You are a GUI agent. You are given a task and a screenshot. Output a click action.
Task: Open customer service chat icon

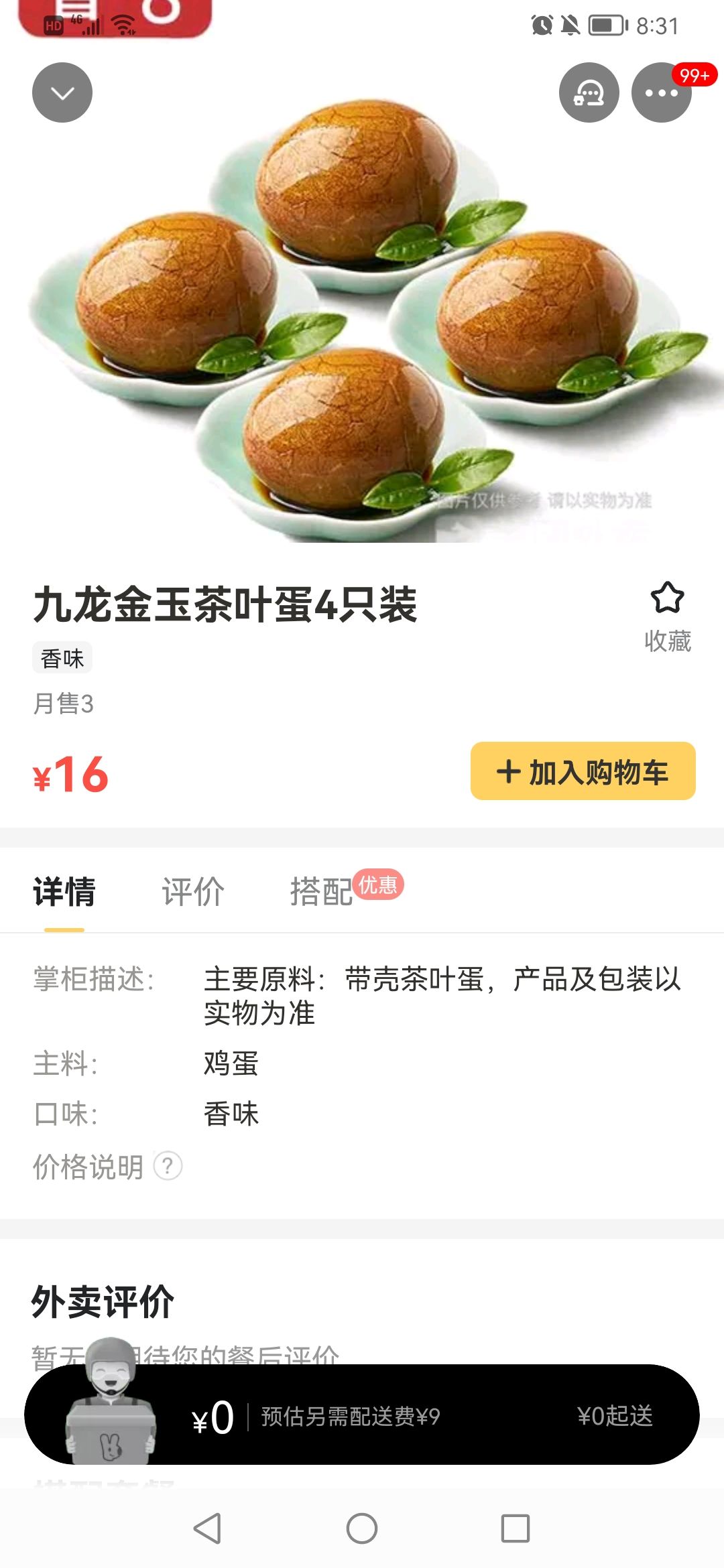tap(589, 92)
